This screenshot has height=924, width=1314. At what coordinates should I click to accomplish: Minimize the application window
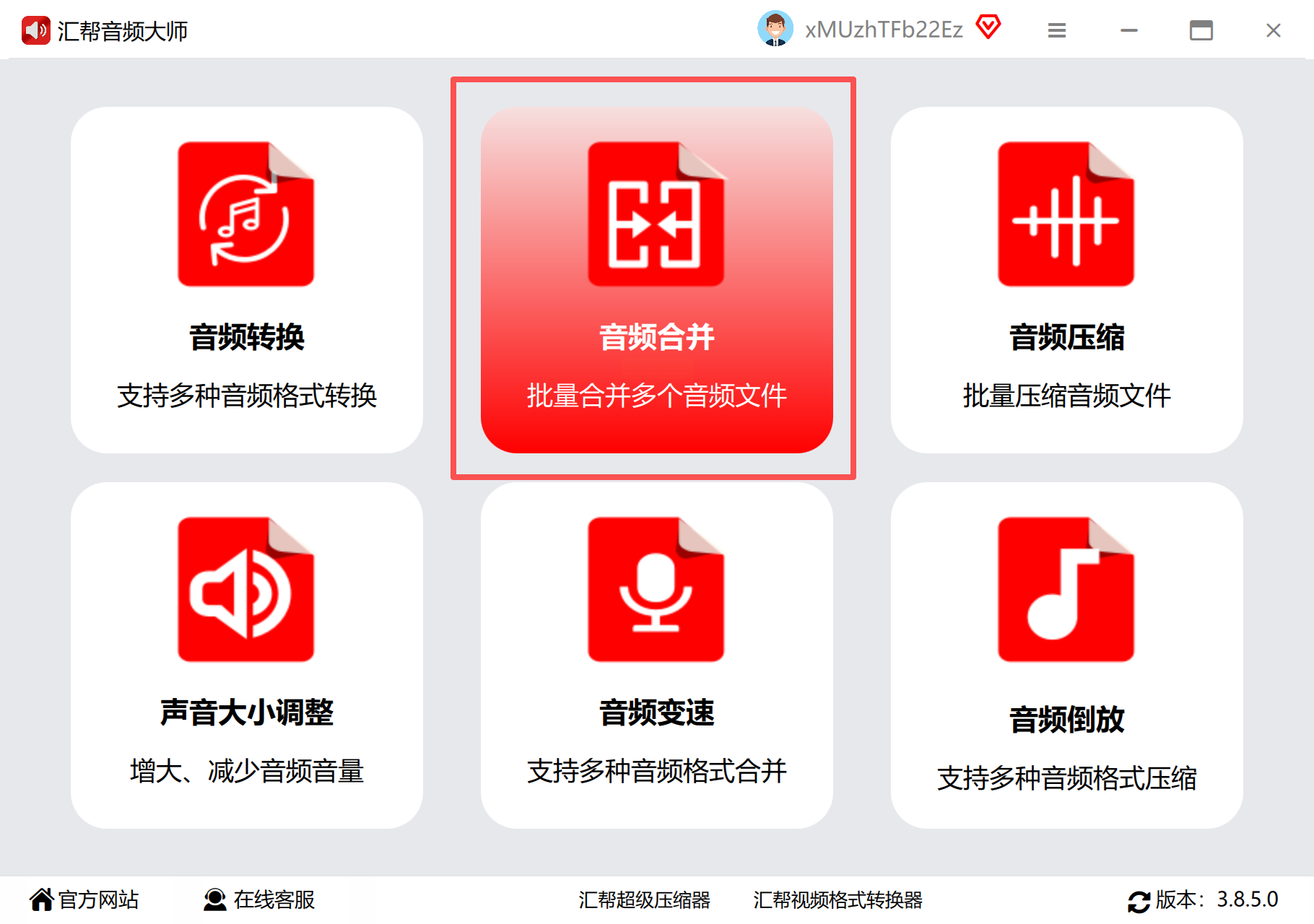[1129, 30]
